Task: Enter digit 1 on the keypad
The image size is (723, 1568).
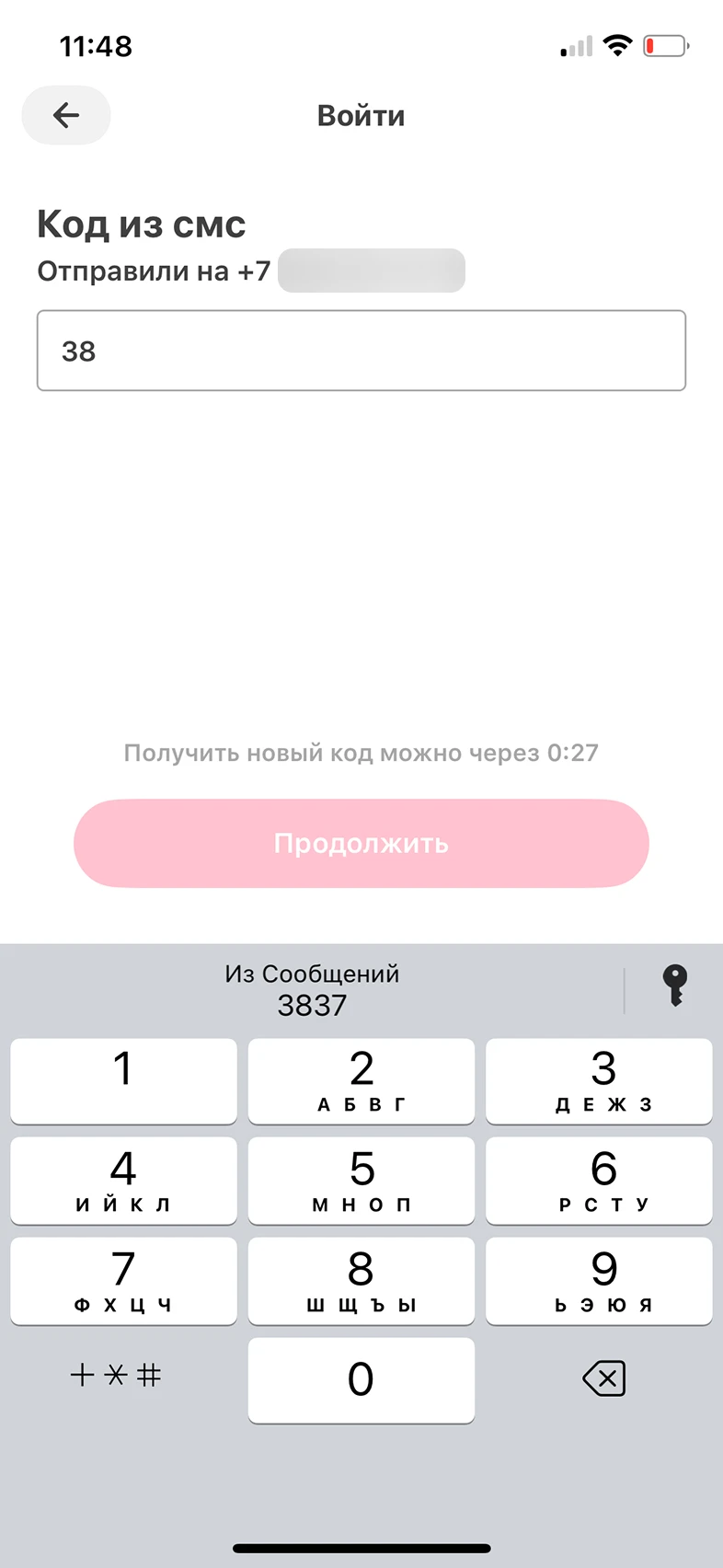Action: click(123, 1080)
